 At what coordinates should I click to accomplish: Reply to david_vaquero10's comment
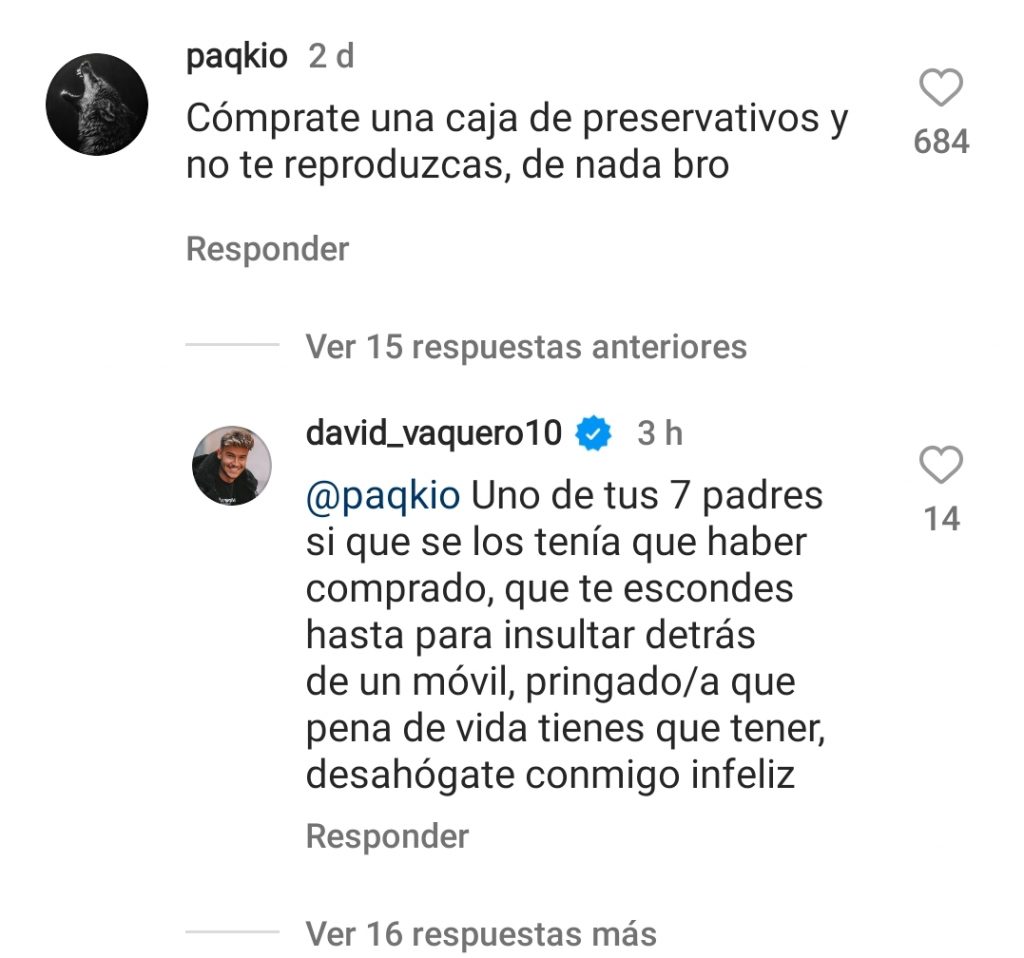[x=387, y=836]
